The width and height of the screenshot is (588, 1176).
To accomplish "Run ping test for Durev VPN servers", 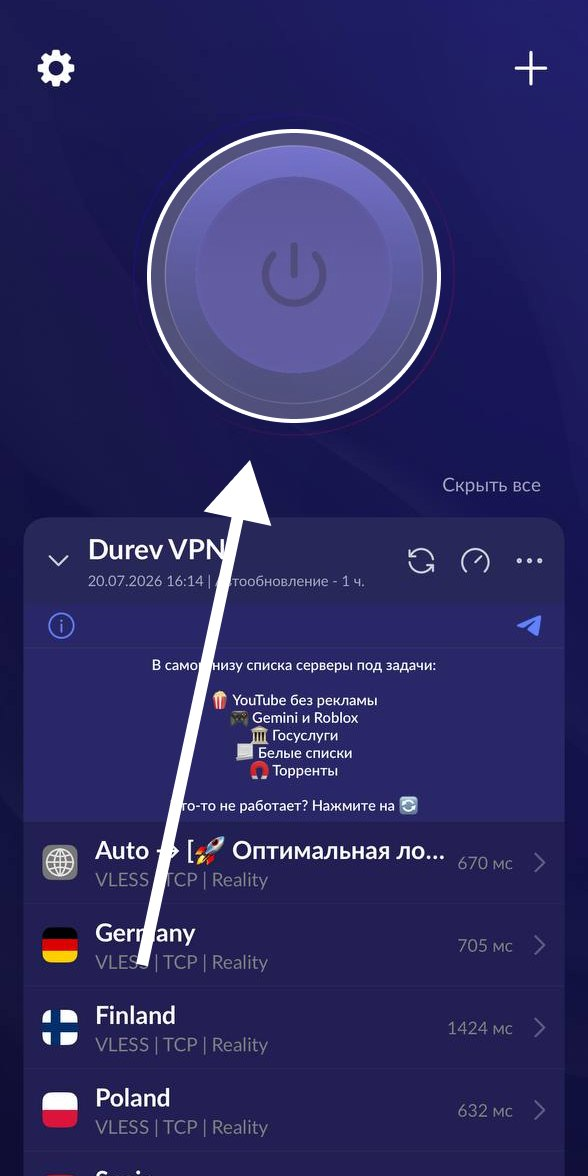I will pyautogui.click(x=476, y=560).
